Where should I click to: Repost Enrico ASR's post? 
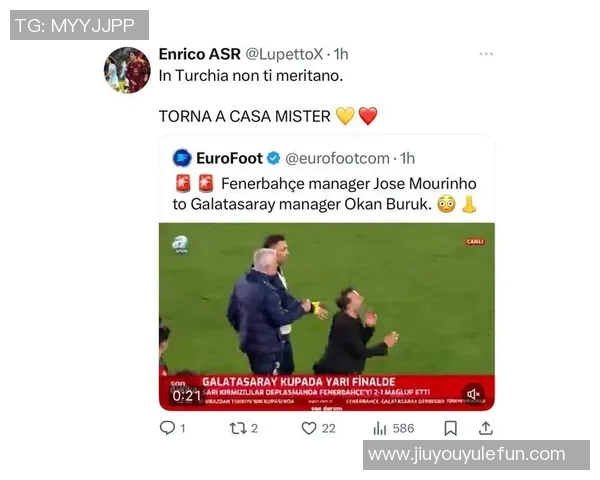click(x=239, y=428)
